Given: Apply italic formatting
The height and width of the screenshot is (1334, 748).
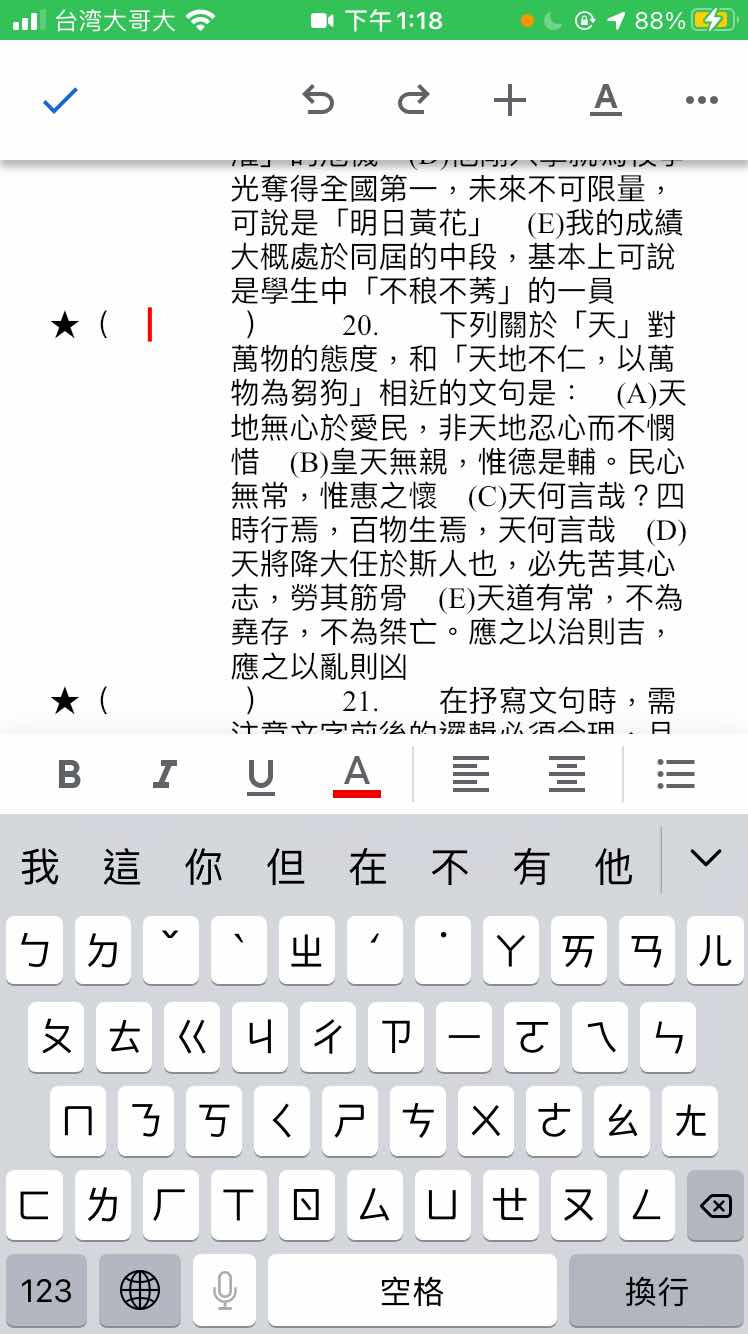Looking at the screenshot, I should [x=165, y=774].
